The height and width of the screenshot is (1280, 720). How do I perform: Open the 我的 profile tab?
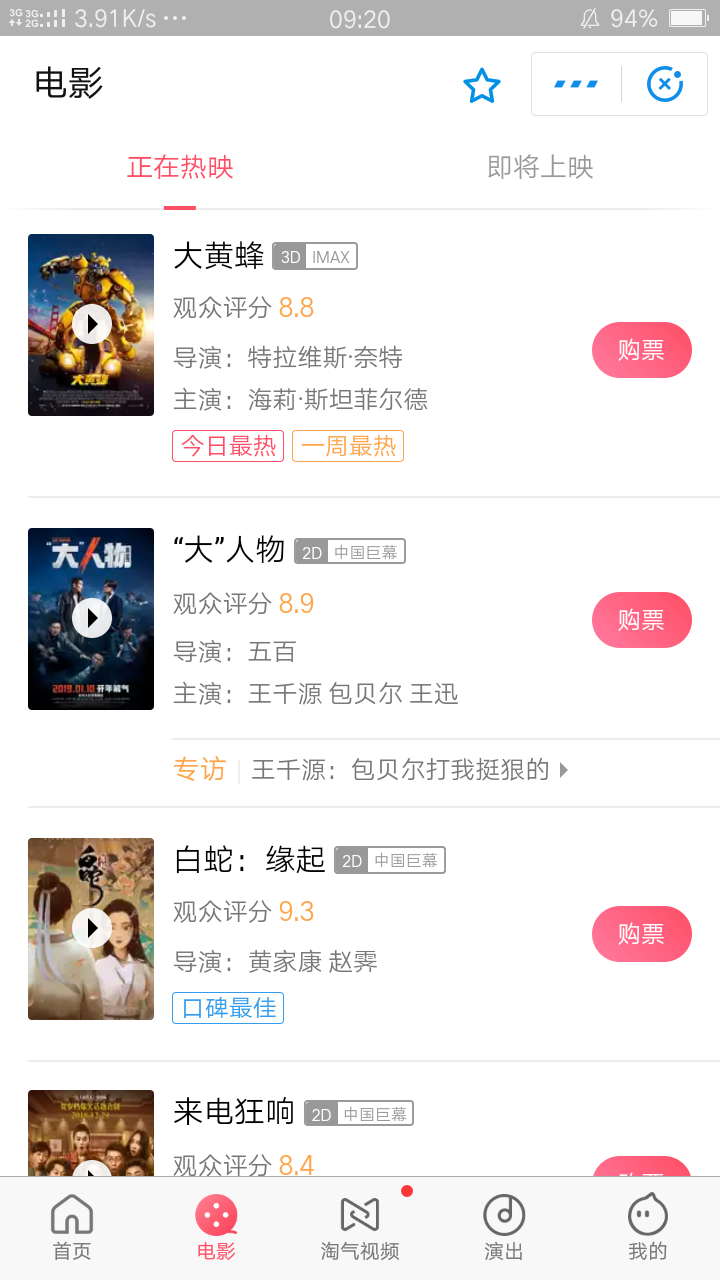coord(648,1228)
